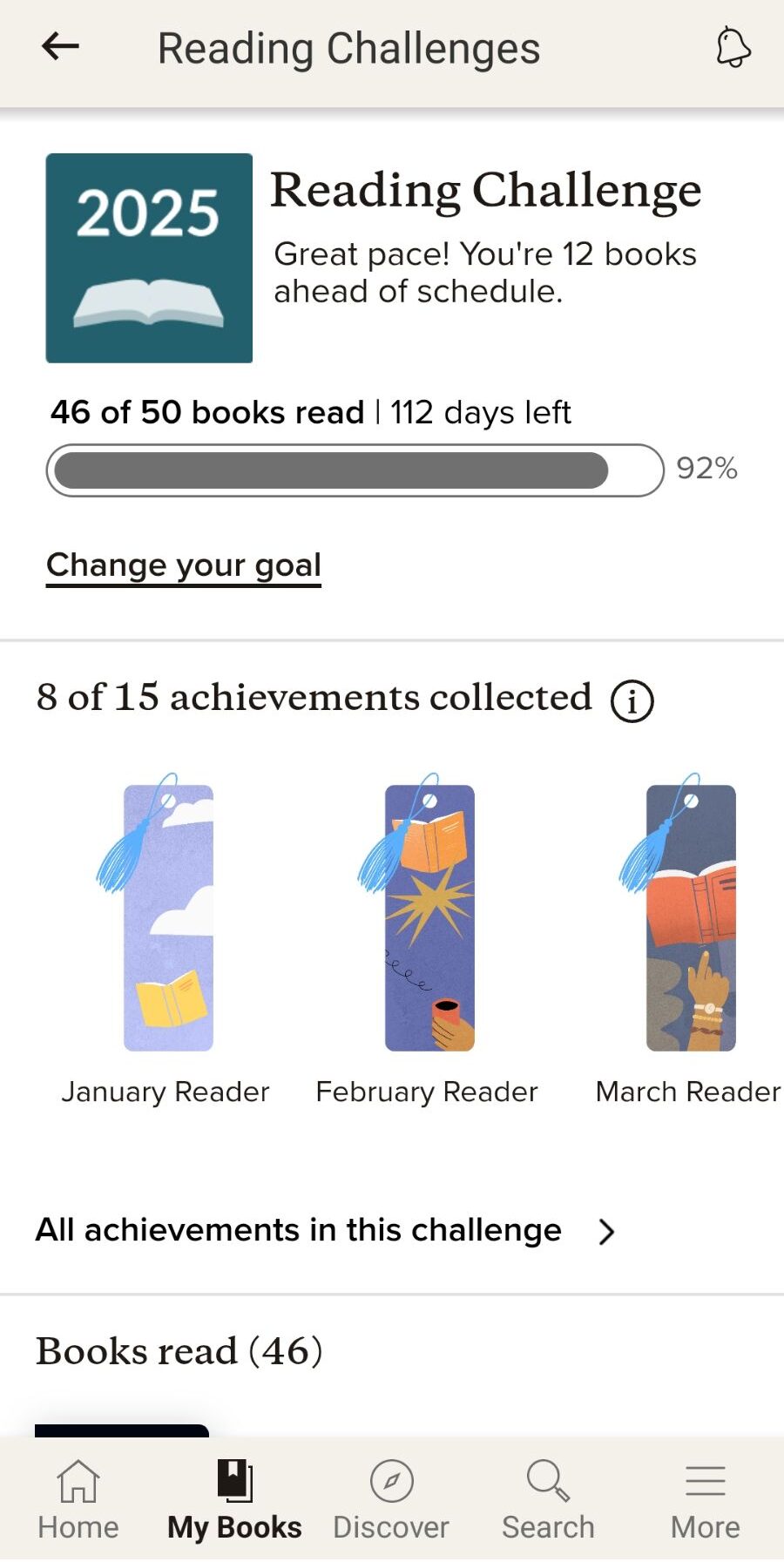The width and height of the screenshot is (784, 1562).
Task: View achievement details via the info icon
Action: (x=632, y=700)
